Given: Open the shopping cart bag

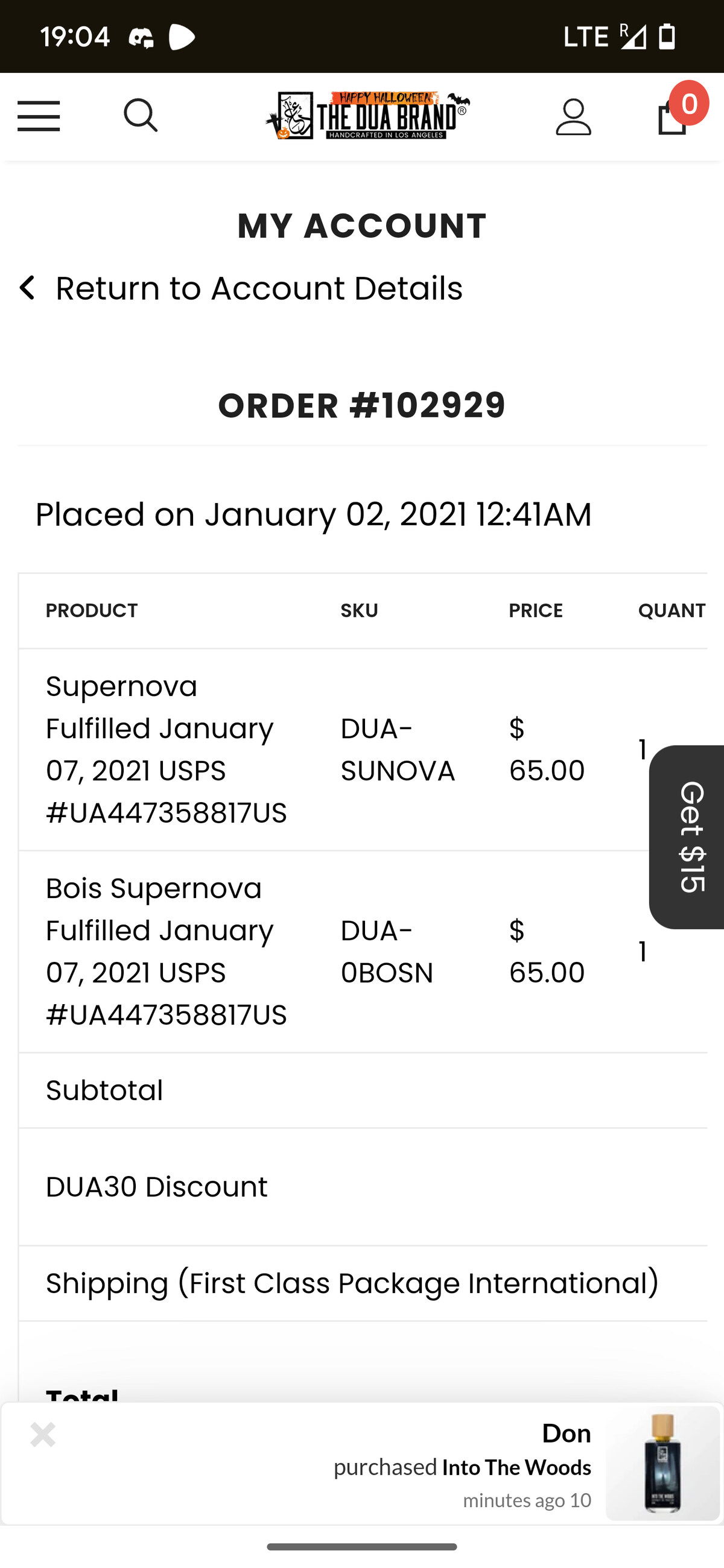Looking at the screenshot, I should click(x=676, y=115).
